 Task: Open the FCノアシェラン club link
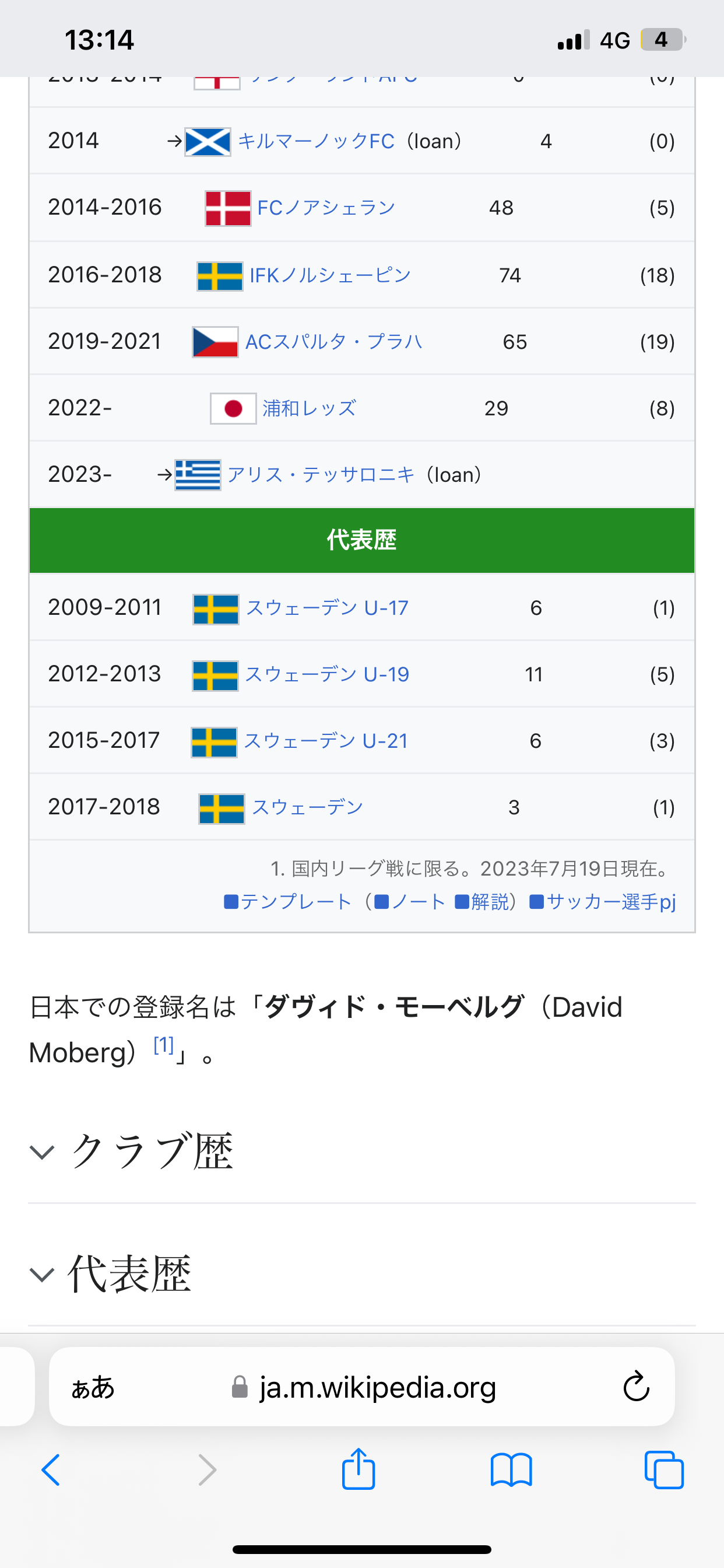point(326,208)
